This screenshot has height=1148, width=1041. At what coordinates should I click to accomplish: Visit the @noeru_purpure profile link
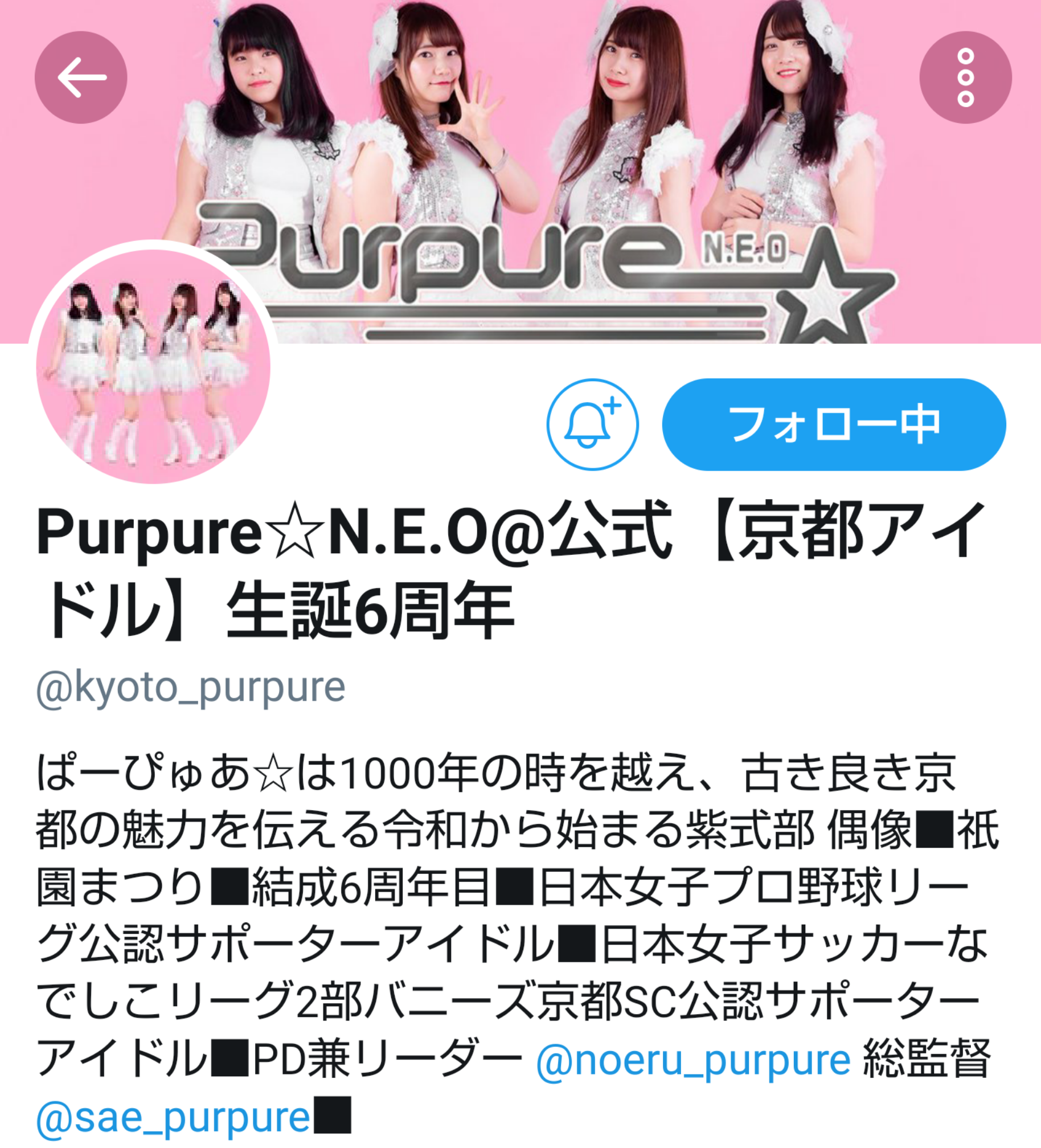point(693,1060)
